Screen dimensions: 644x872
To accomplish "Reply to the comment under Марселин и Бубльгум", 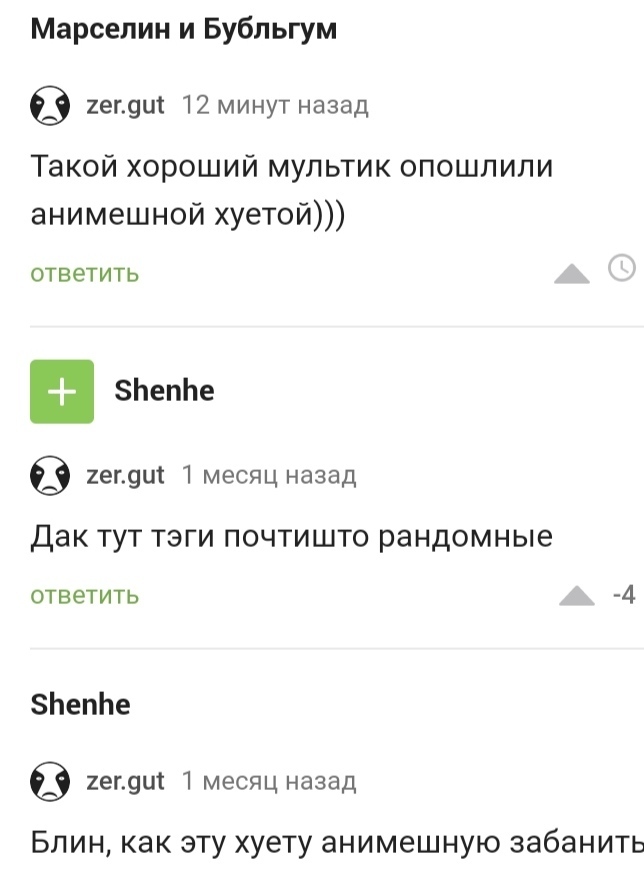I will tap(85, 273).
